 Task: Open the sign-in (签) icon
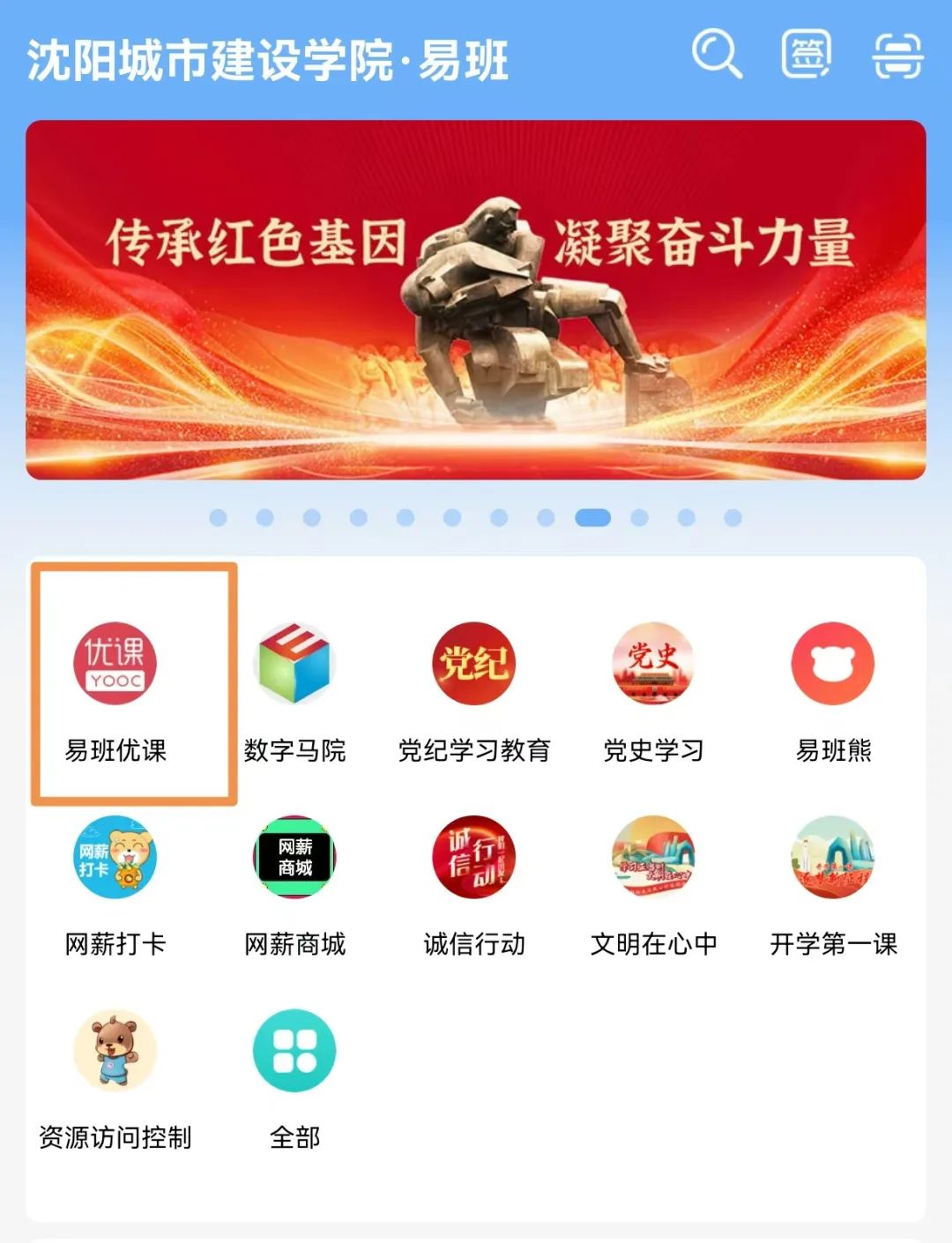pos(807,55)
